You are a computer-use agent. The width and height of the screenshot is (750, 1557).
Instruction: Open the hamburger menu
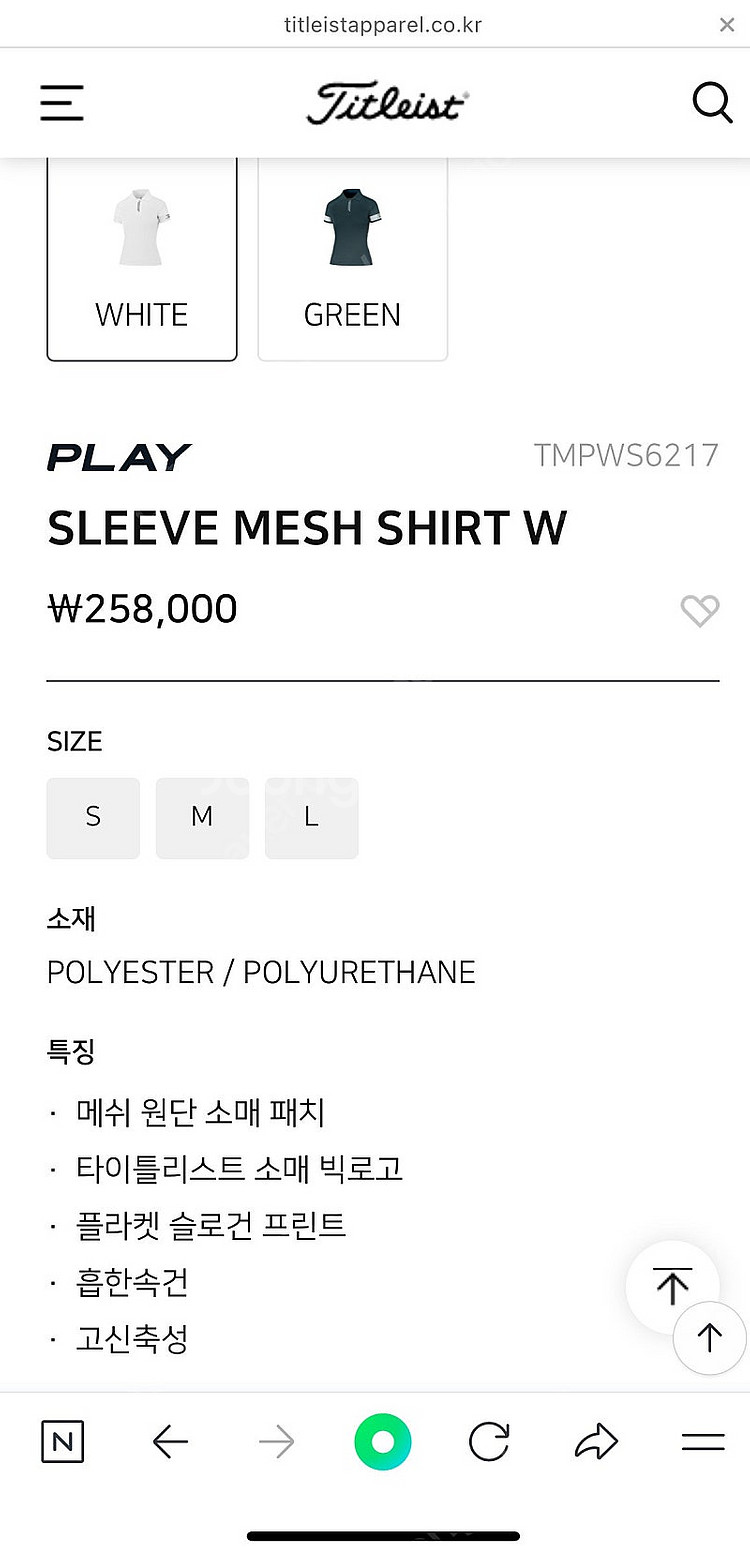(62, 103)
